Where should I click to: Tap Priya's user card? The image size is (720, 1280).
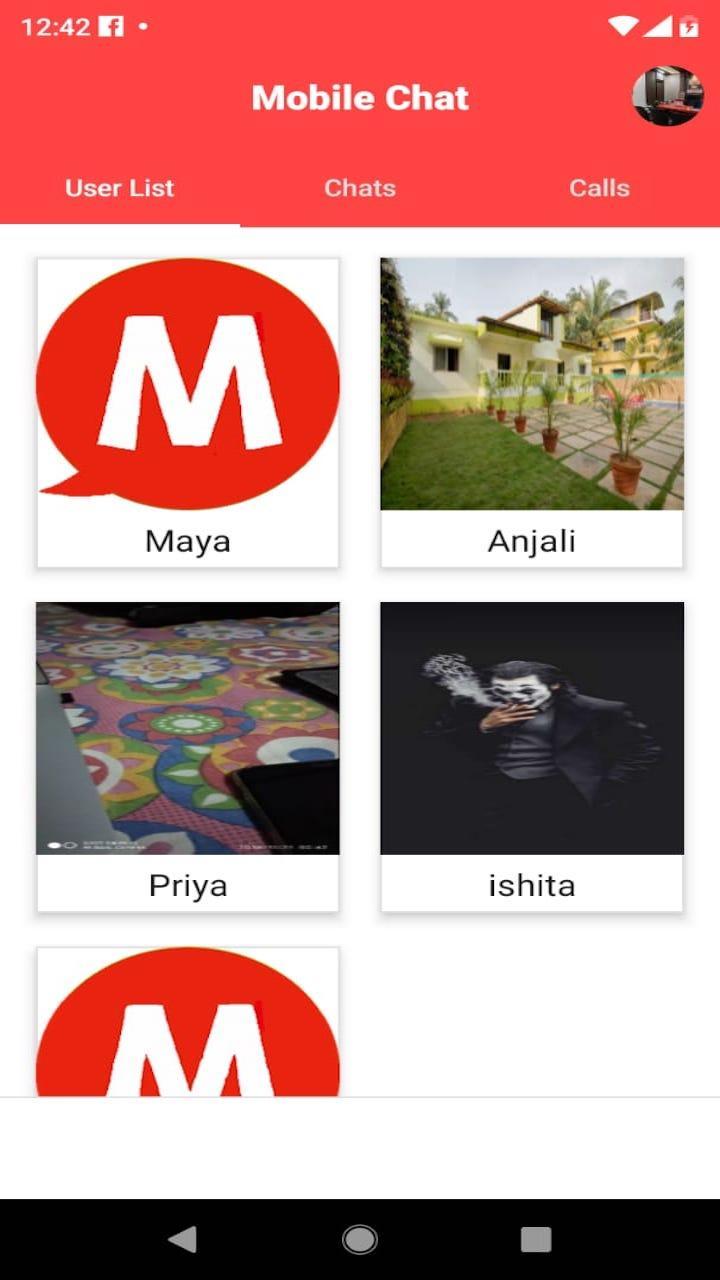tap(188, 756)
